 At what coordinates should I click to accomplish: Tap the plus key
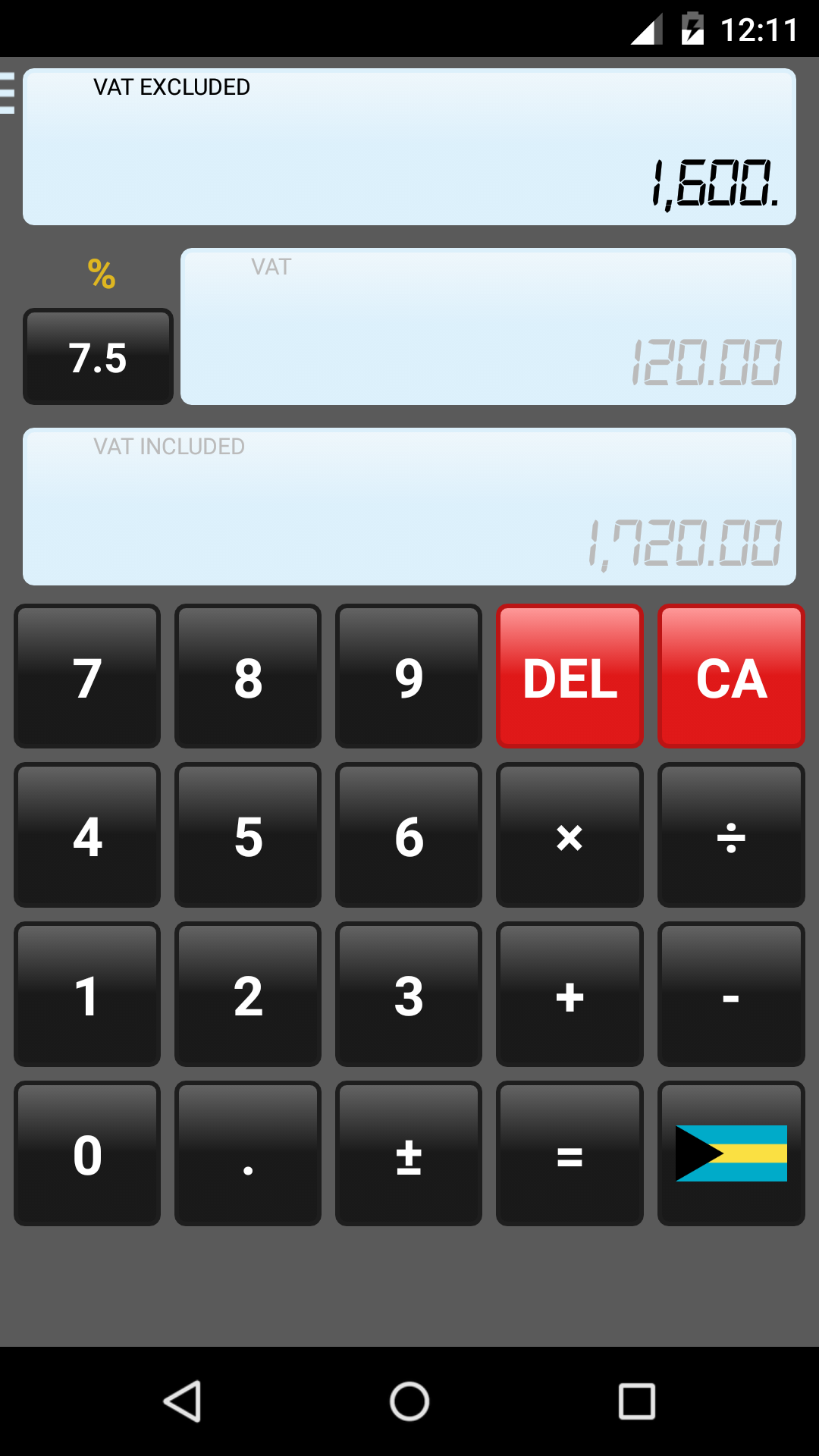tap(570, 995)
